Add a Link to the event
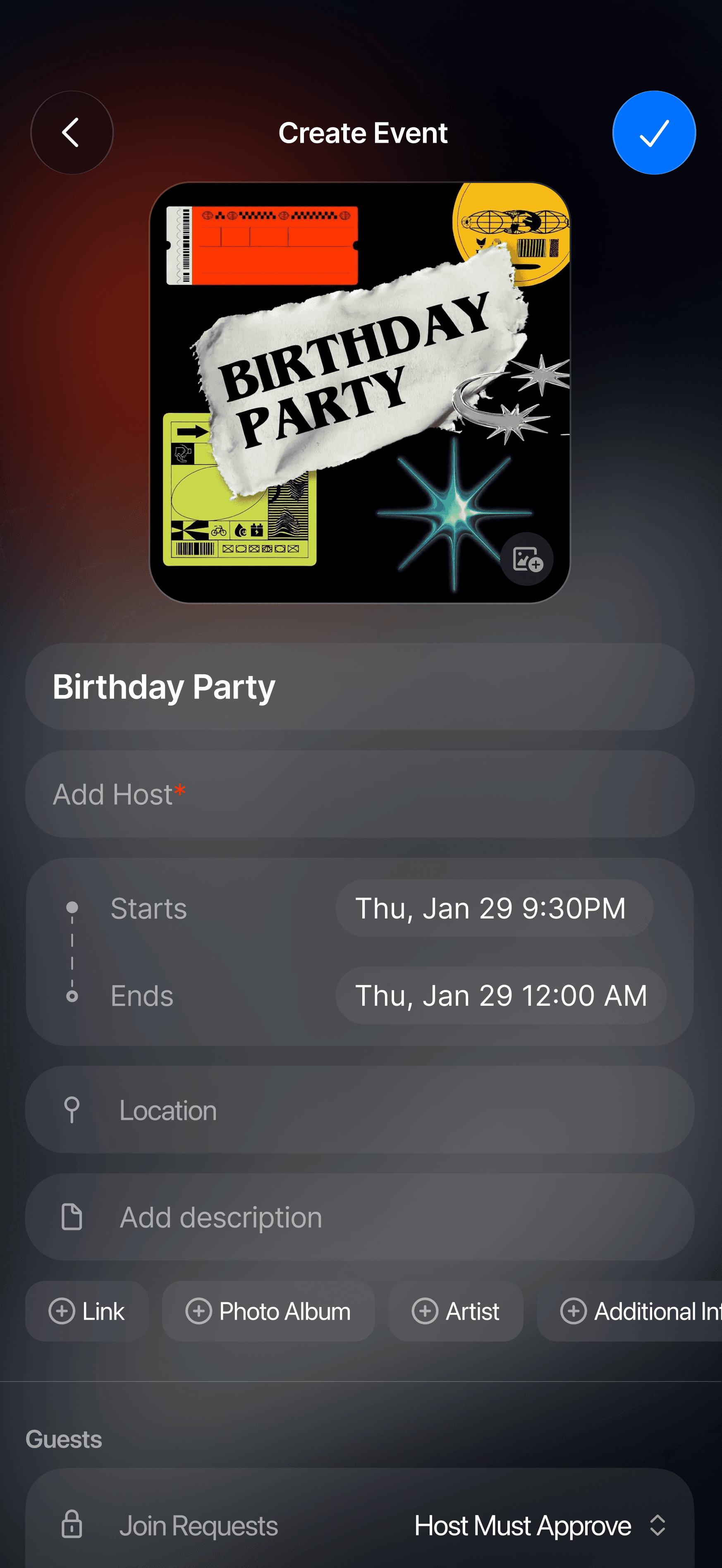 point(87,1311)
